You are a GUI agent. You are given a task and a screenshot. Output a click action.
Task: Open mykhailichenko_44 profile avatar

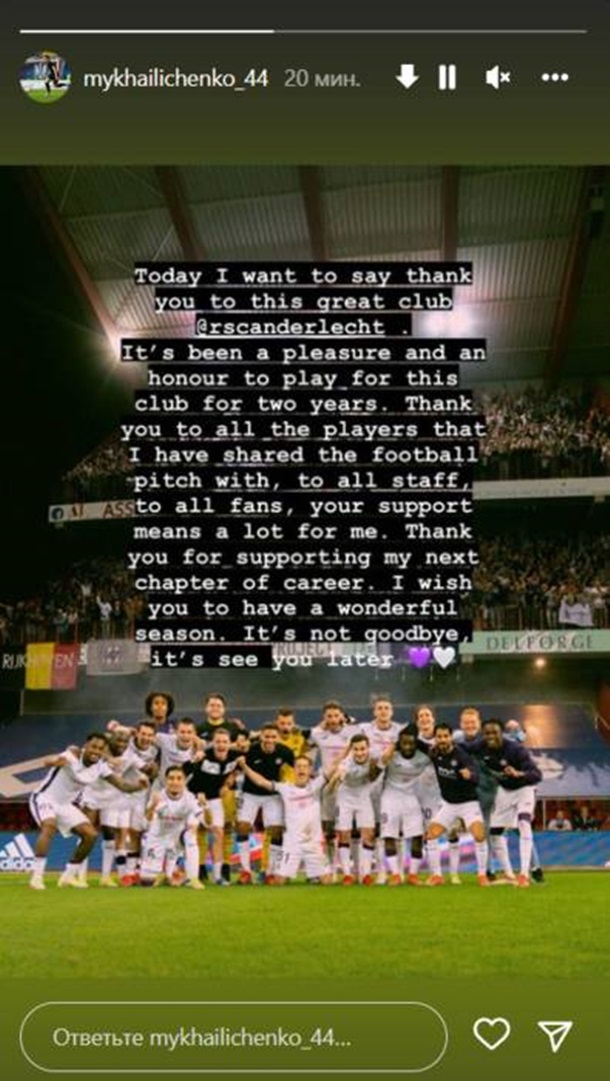(45, 77)
